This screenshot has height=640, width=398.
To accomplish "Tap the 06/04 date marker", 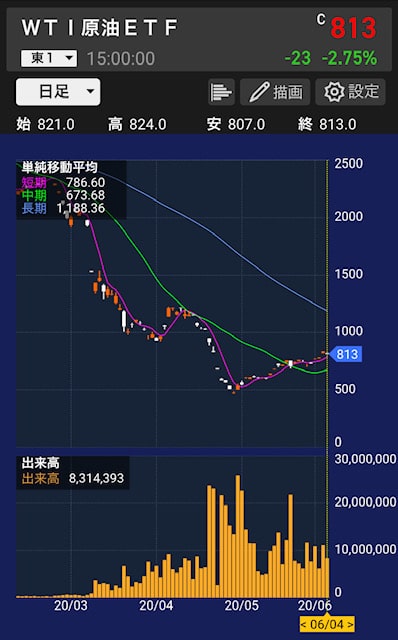I will (x=327, y=624).
